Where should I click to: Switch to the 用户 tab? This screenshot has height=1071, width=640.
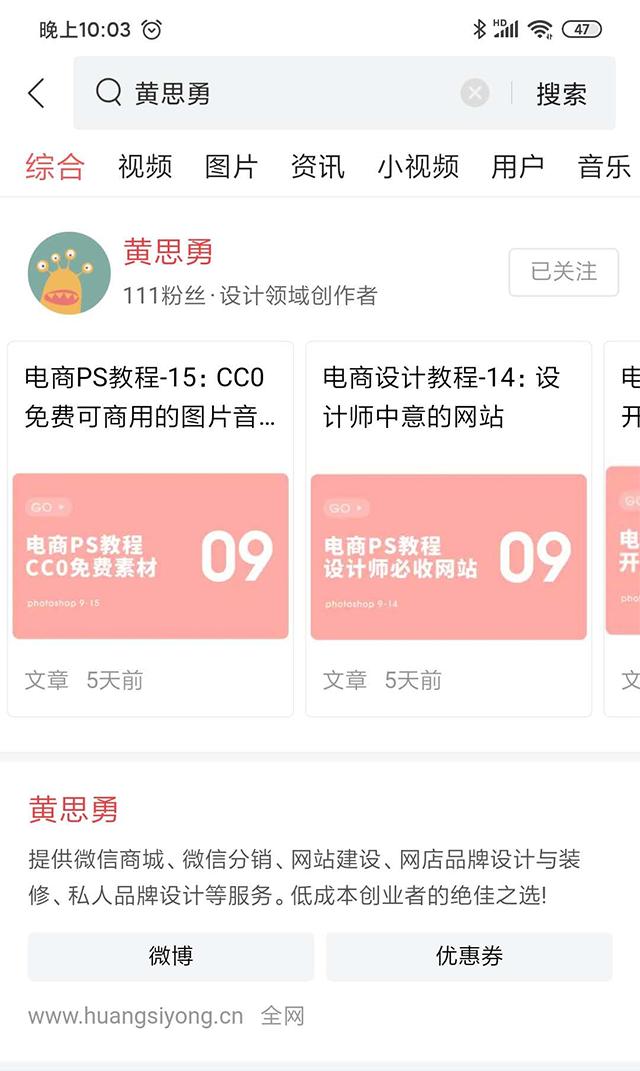pos(517,166)
